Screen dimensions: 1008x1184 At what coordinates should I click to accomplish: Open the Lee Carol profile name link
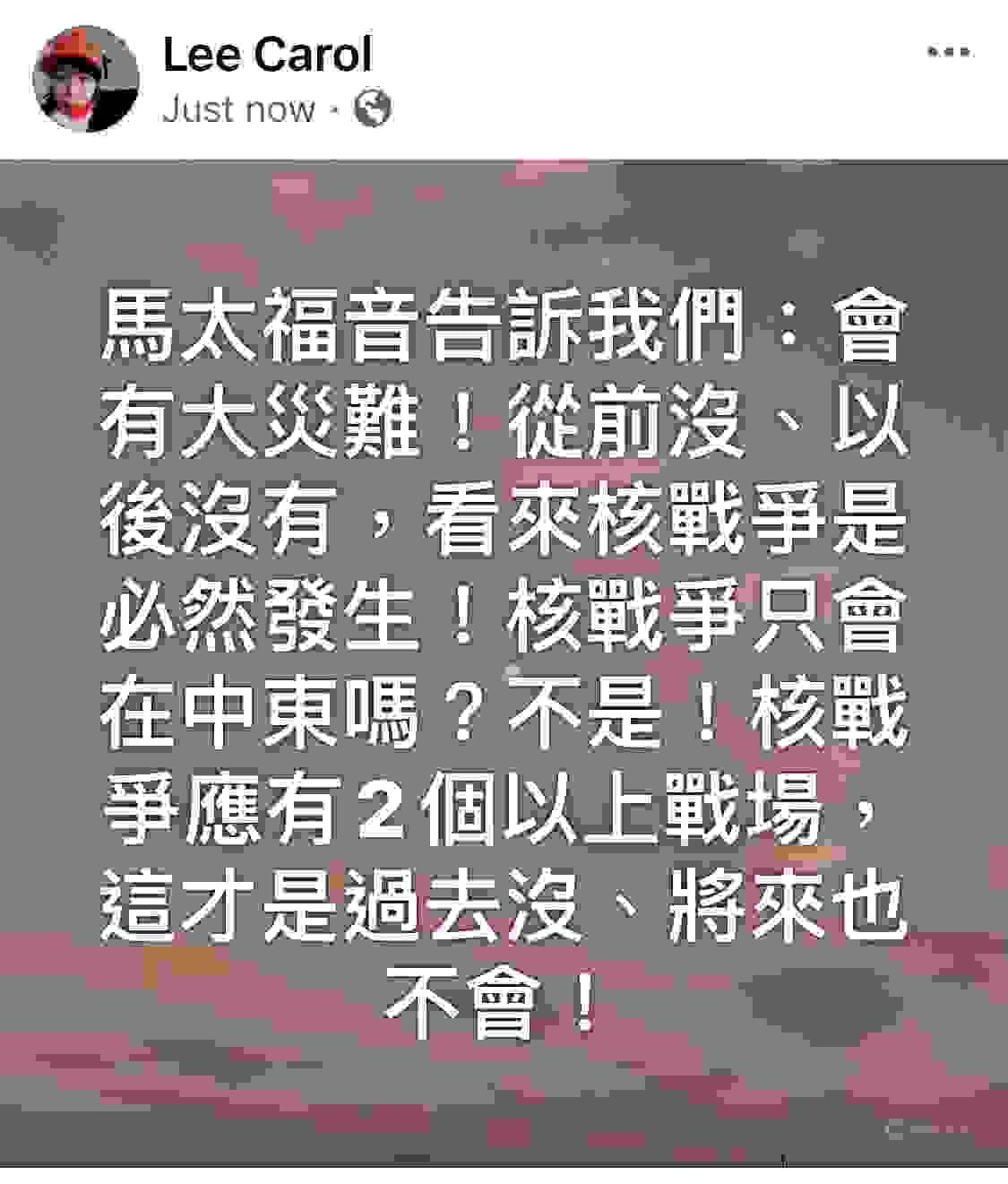(x=267, y=54)
